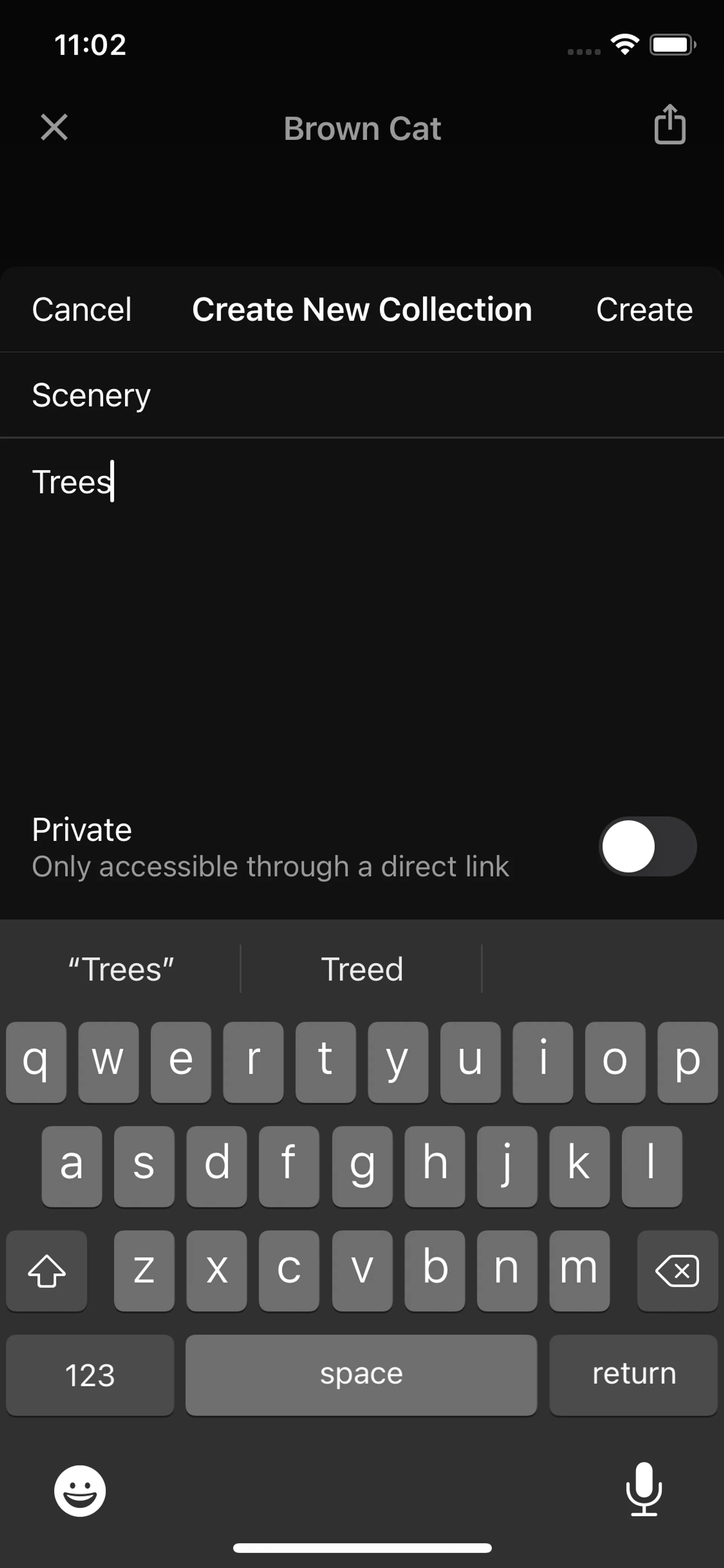This screenshot has height=1568, width=724.
Task: Cancel creating the new collection
Action: pos(81,309)
